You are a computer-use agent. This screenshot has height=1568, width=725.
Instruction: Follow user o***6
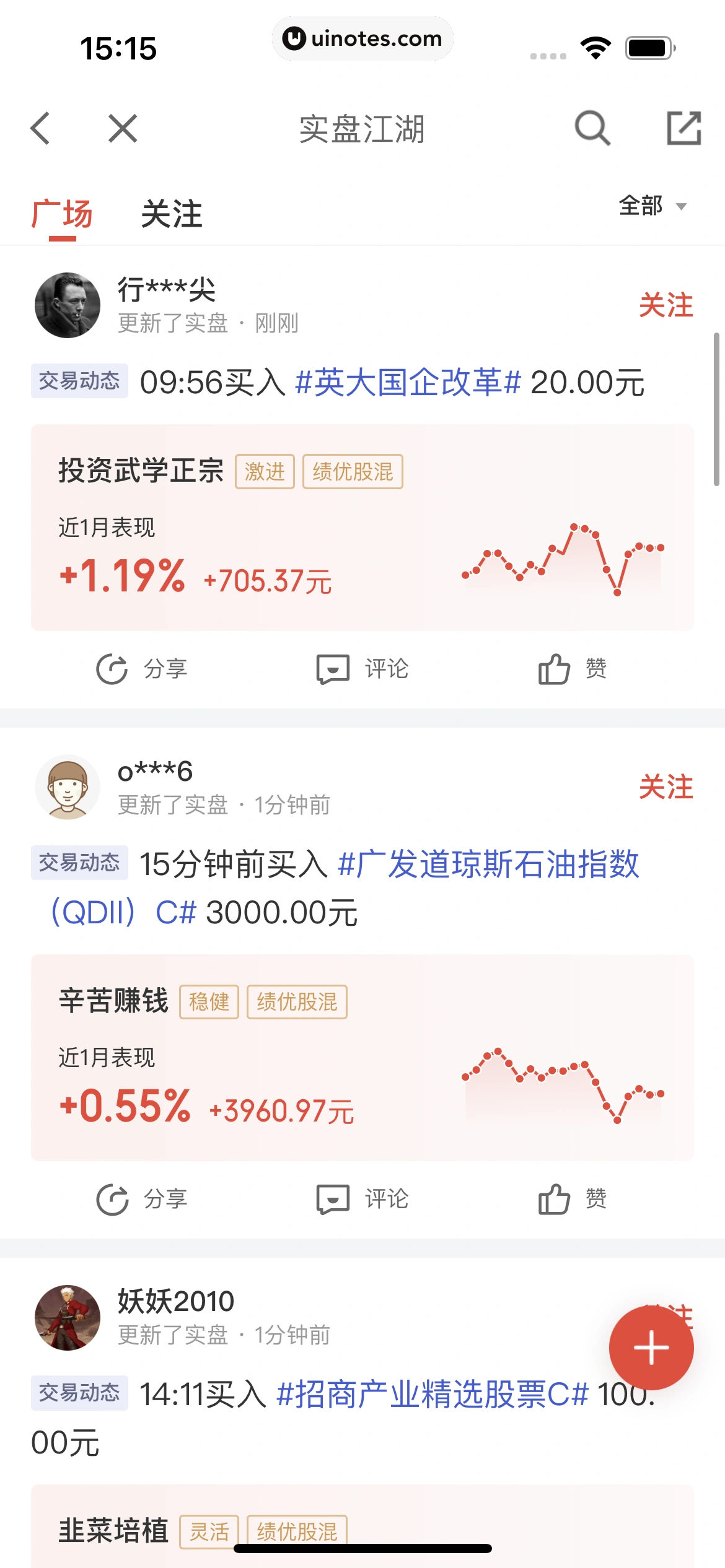(666, 787)
